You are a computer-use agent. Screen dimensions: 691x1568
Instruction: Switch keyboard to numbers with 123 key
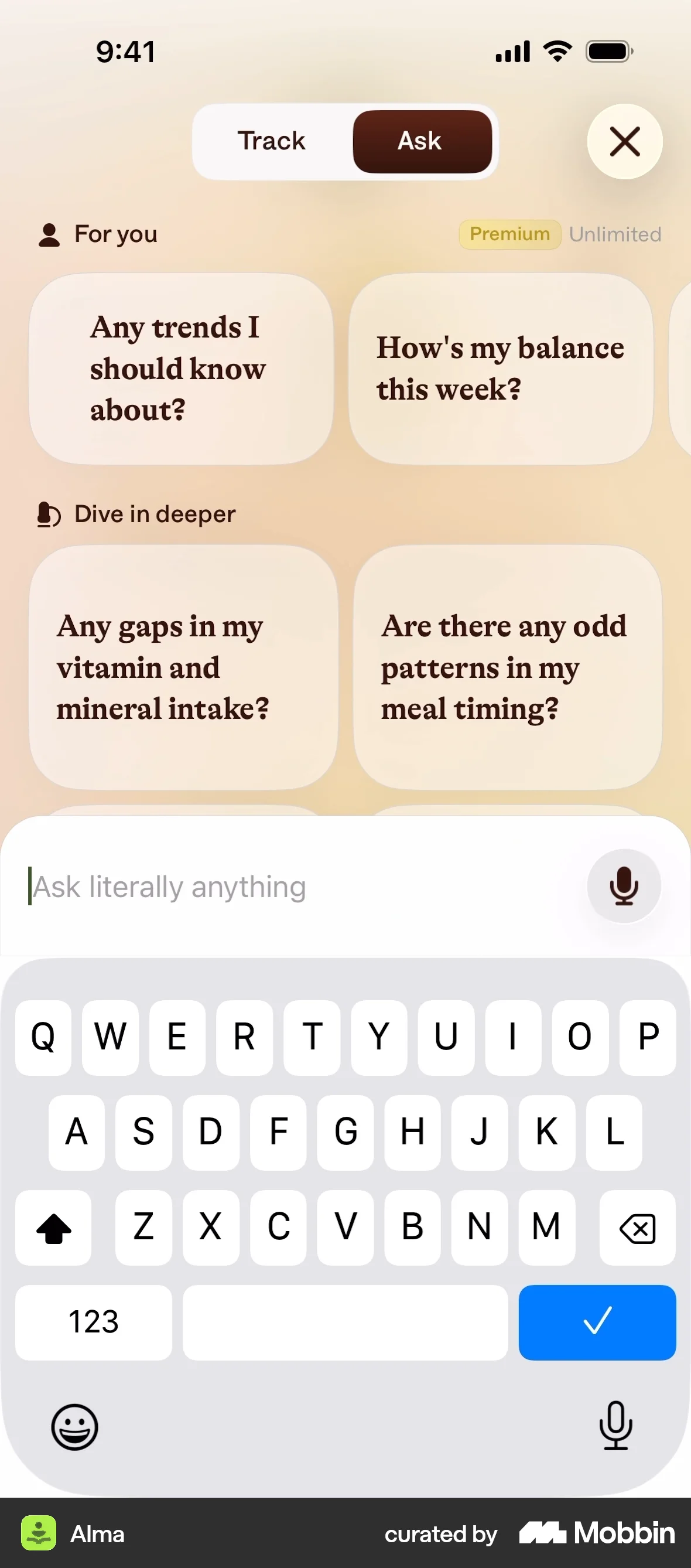[x=93, y=1322]
